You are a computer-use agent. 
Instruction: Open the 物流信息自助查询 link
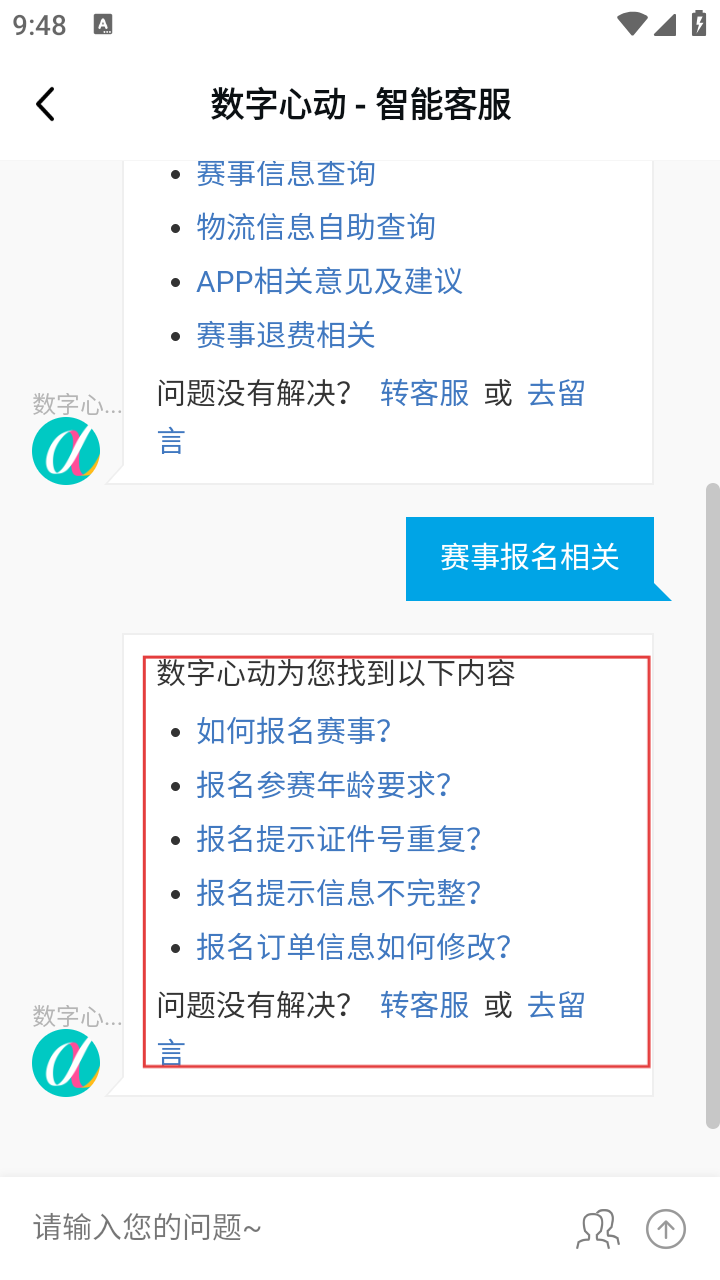pyautogui.click(x=315, y=227)
